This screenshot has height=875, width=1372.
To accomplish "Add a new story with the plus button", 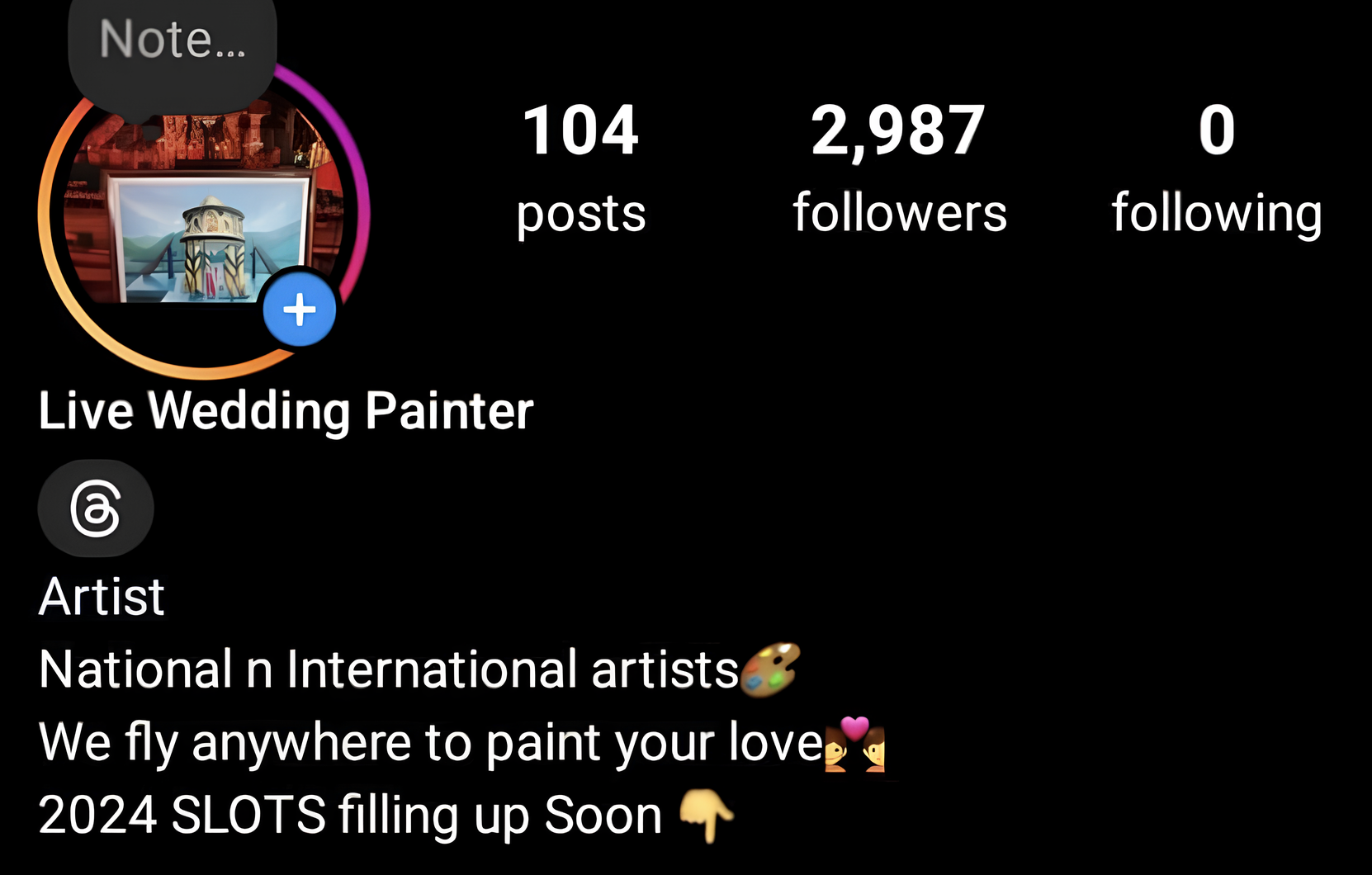I will click(300, 310).
